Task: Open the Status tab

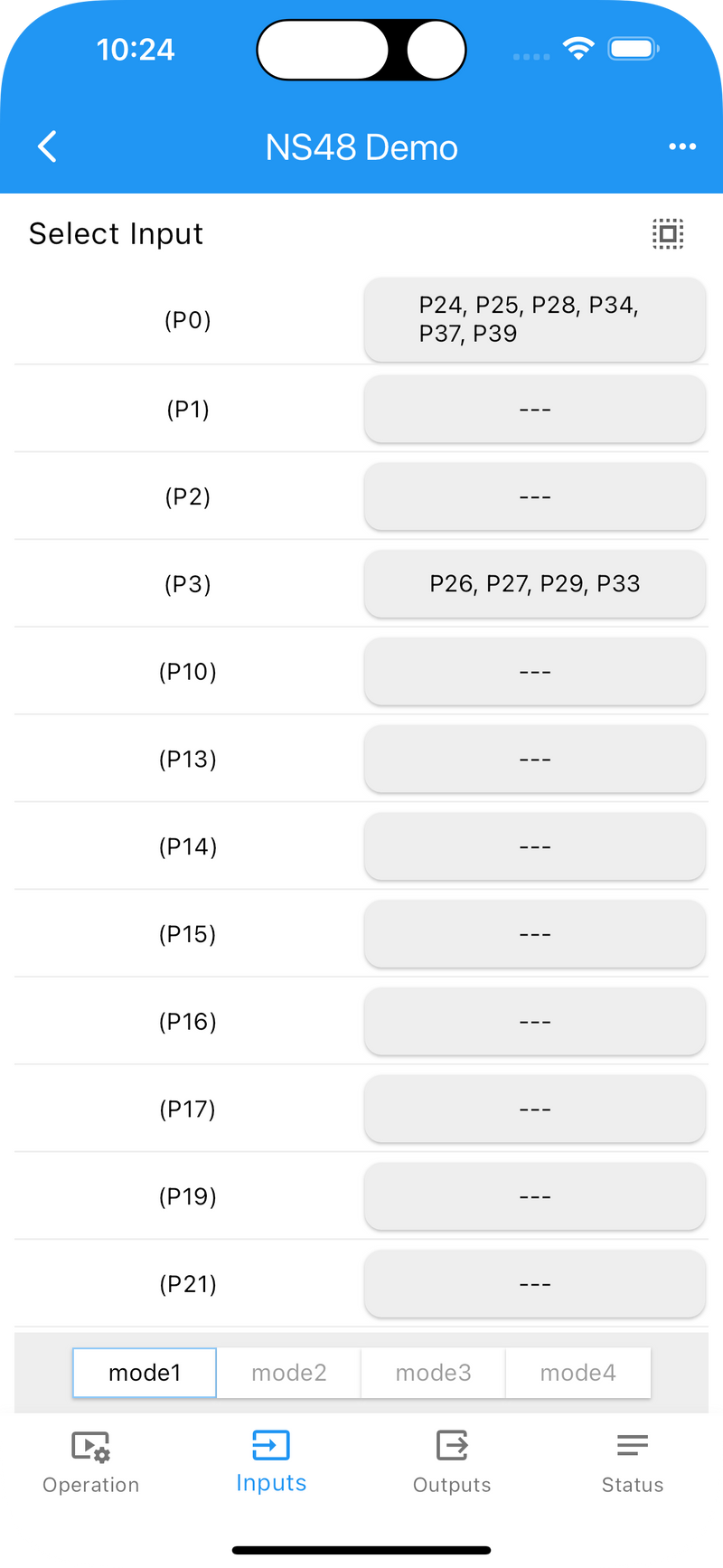Action: 633,1460
